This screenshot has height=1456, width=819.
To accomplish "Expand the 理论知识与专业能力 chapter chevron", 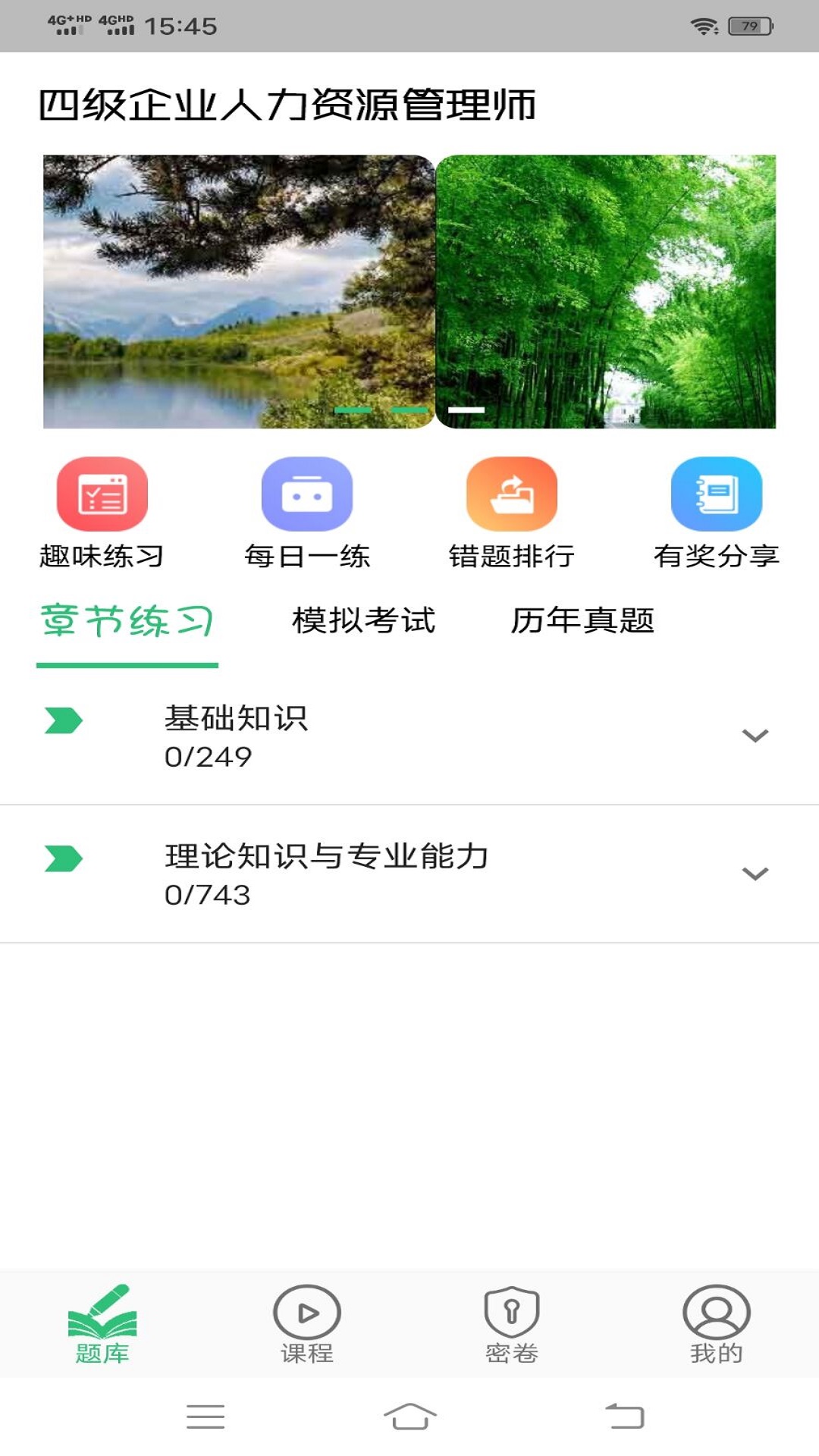I will coord(753,872).
